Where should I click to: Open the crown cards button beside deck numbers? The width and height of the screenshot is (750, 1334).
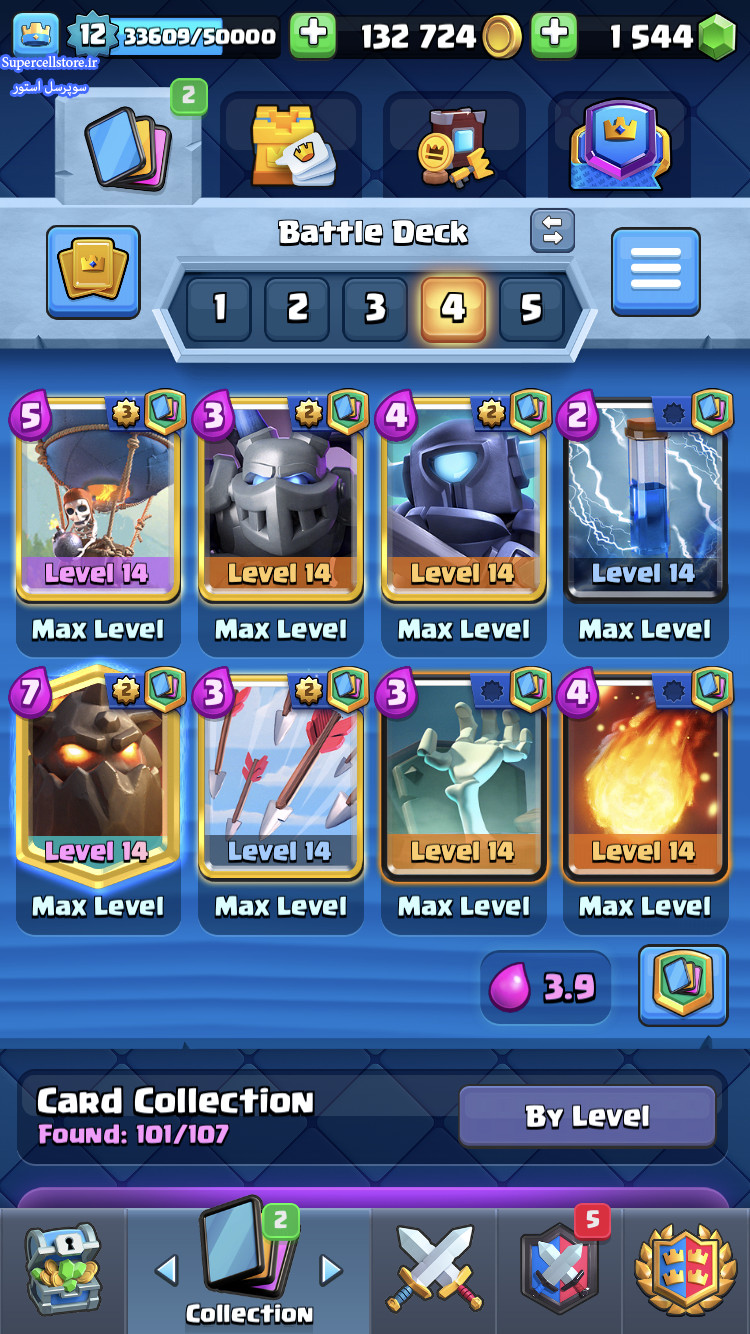[x=93, y=272]
